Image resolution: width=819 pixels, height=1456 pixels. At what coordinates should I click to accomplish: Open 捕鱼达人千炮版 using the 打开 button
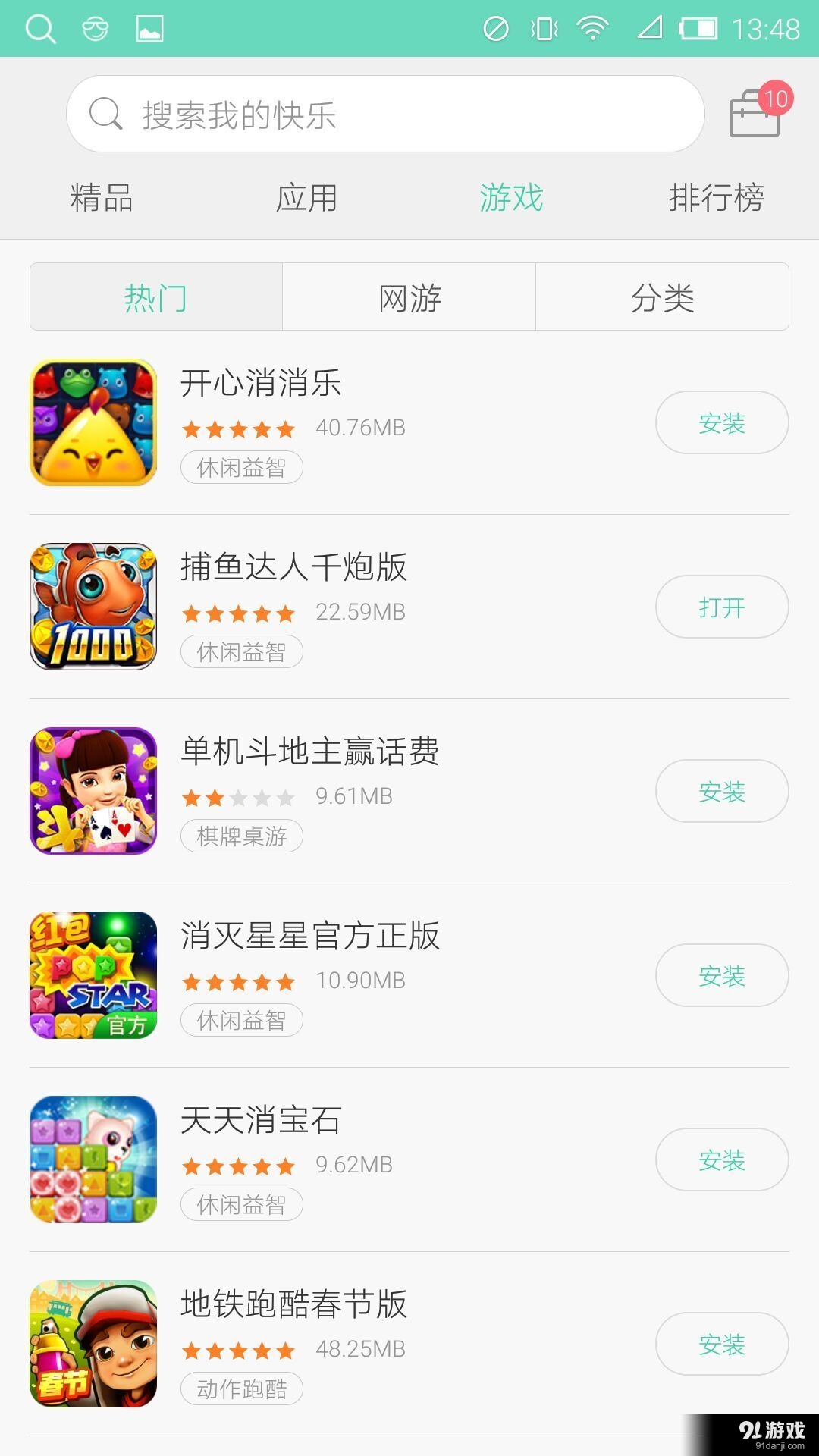(721, 607)
